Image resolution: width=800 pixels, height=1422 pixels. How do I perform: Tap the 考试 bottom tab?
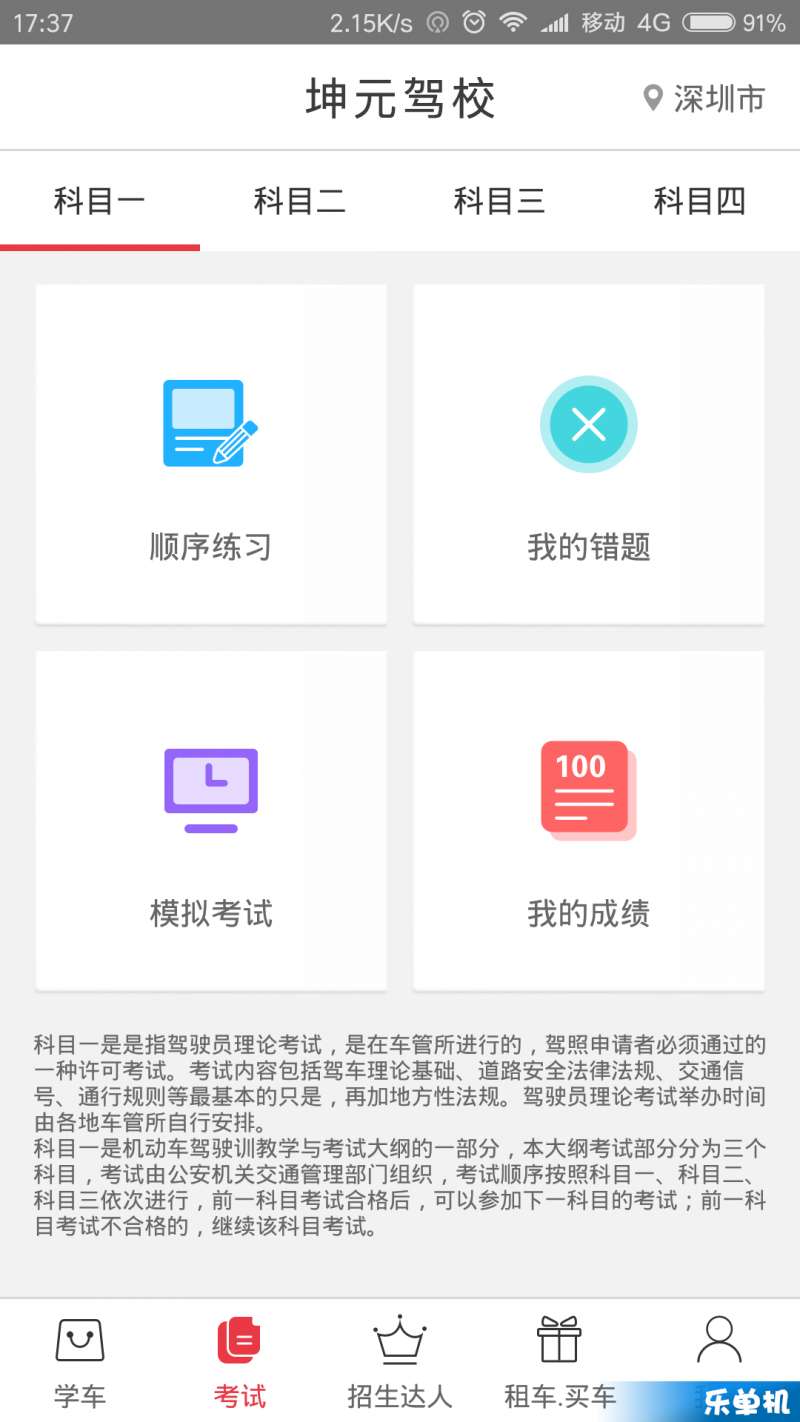pos(240,1361)
